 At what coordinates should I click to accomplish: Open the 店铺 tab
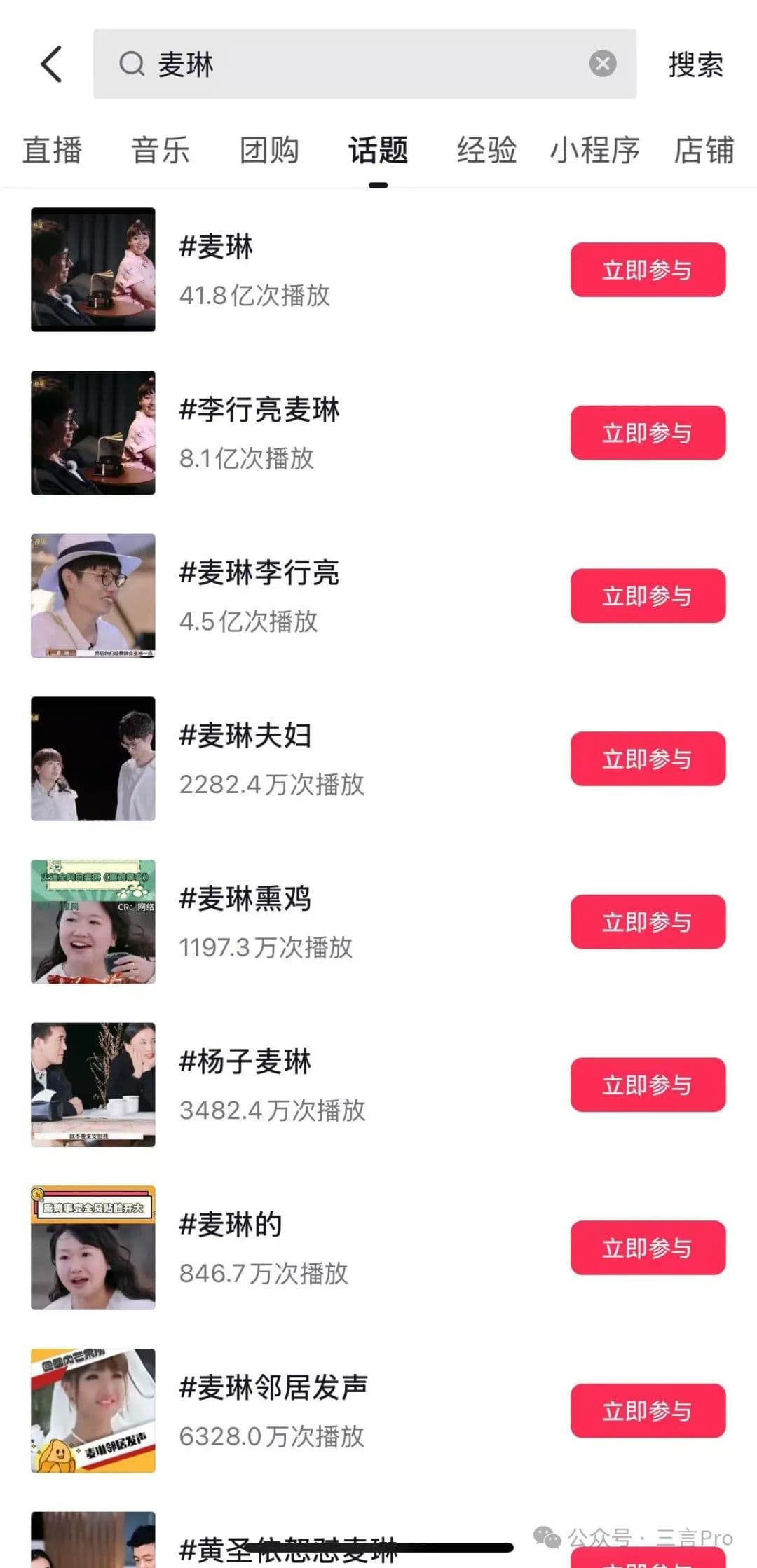[704, 150]
